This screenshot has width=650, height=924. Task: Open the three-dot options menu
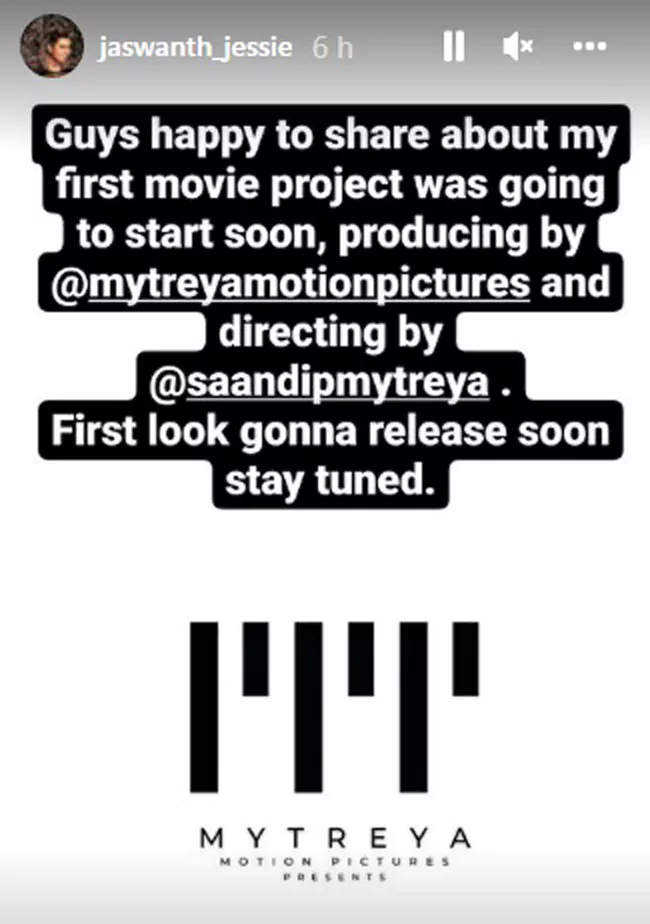click(591, 47)
